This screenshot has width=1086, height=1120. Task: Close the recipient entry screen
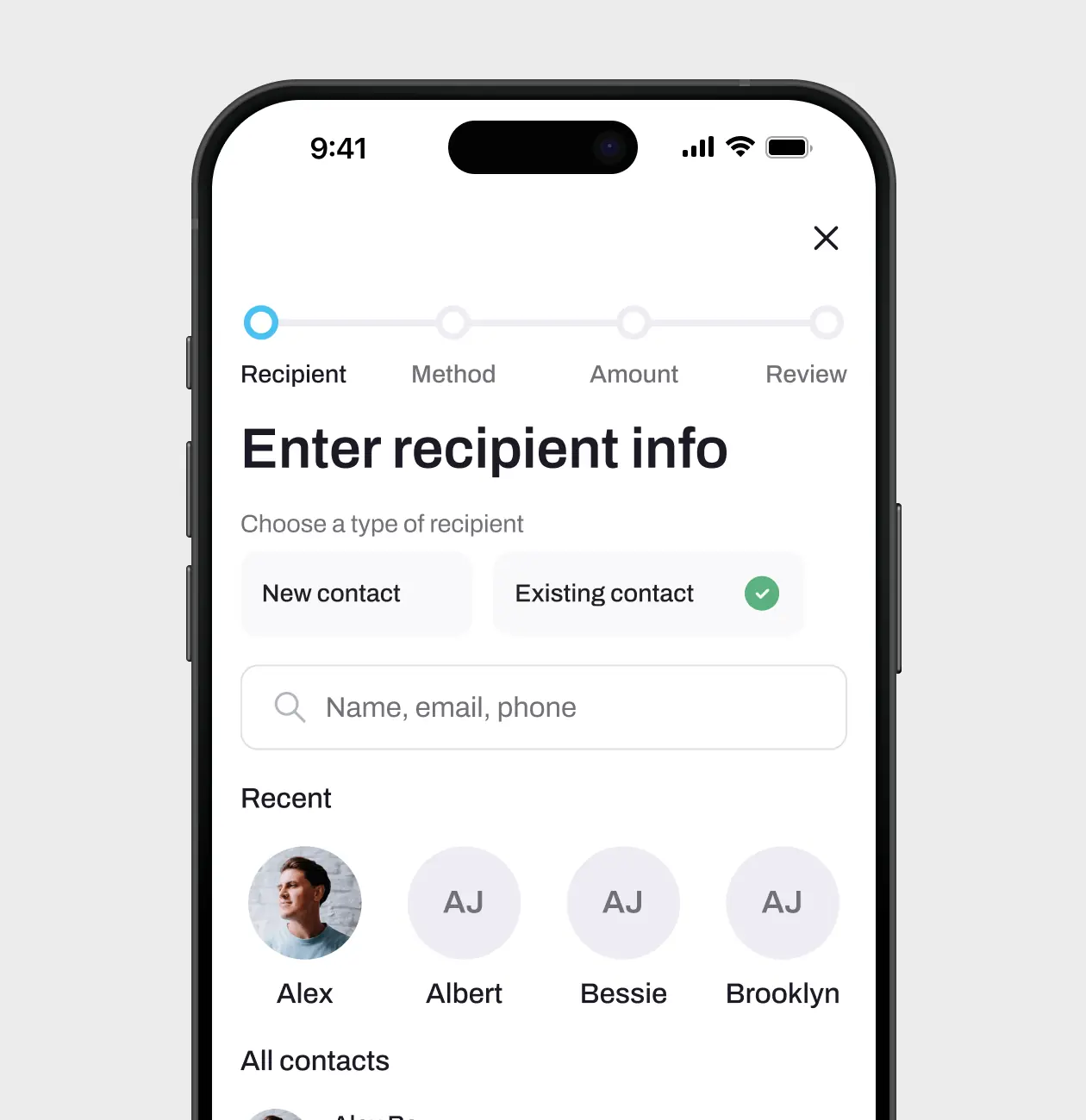pos(826,238)
